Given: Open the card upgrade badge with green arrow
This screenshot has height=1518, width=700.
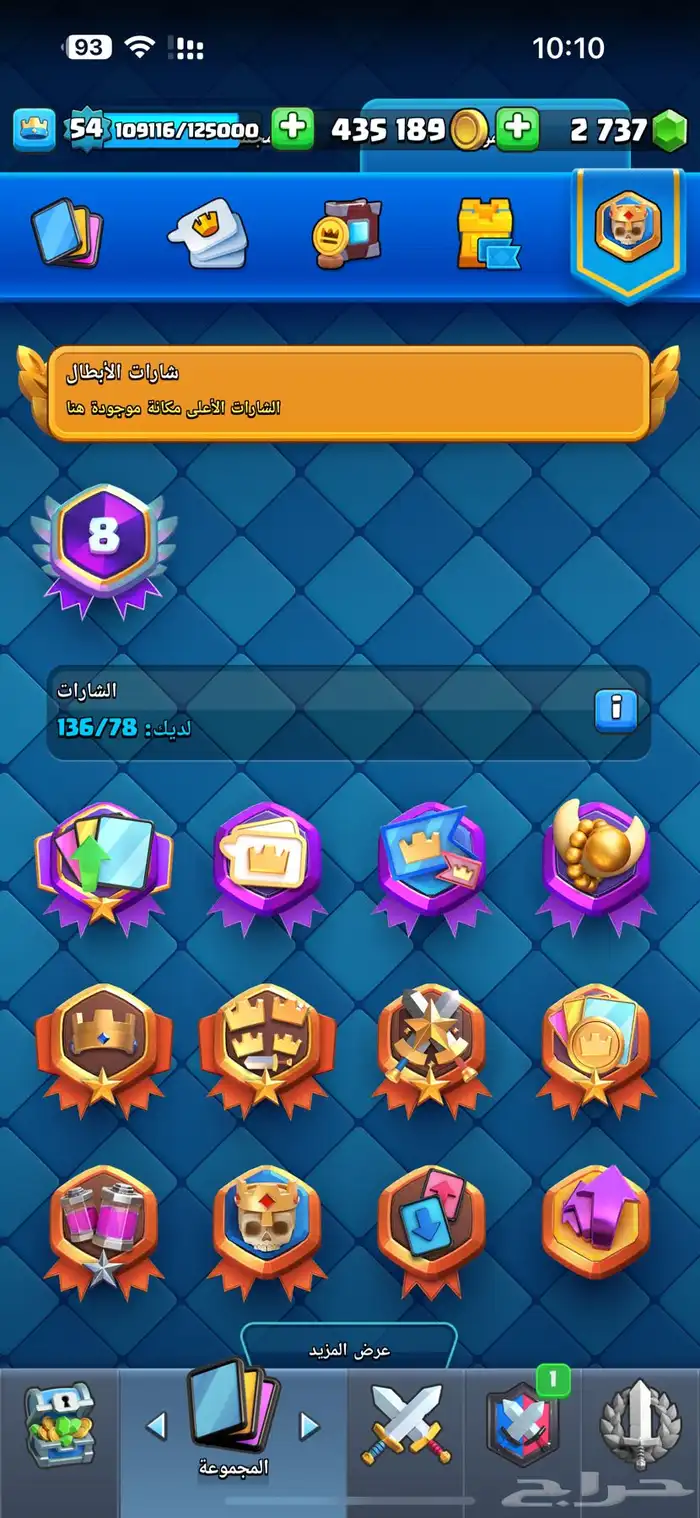Looking at the screenshot, I should point(104,864).
